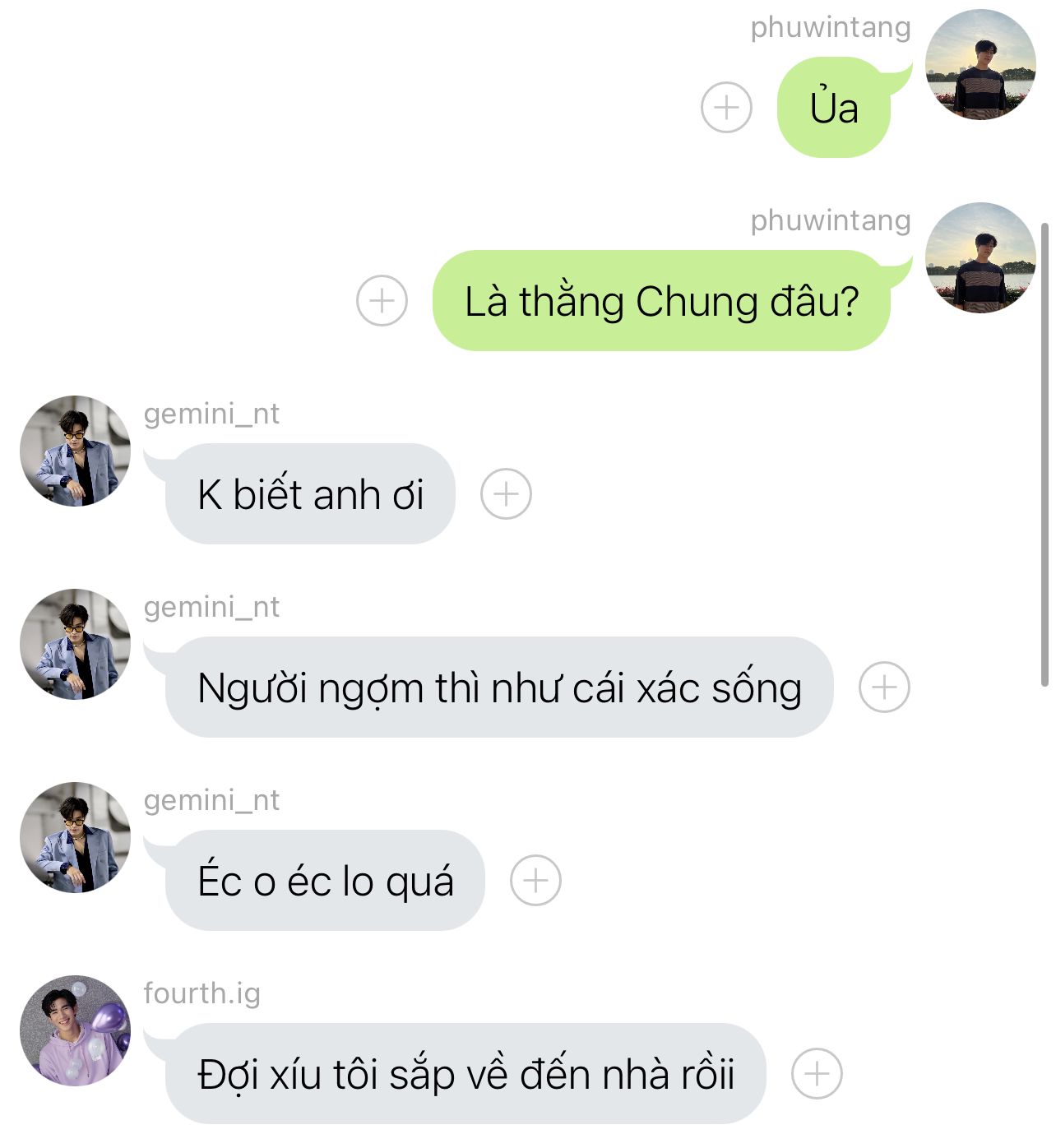Tap the plus beside "K biết anh ơi"
The width and height of the screenshot is (1056, 1148).
(x=506, y=494)
